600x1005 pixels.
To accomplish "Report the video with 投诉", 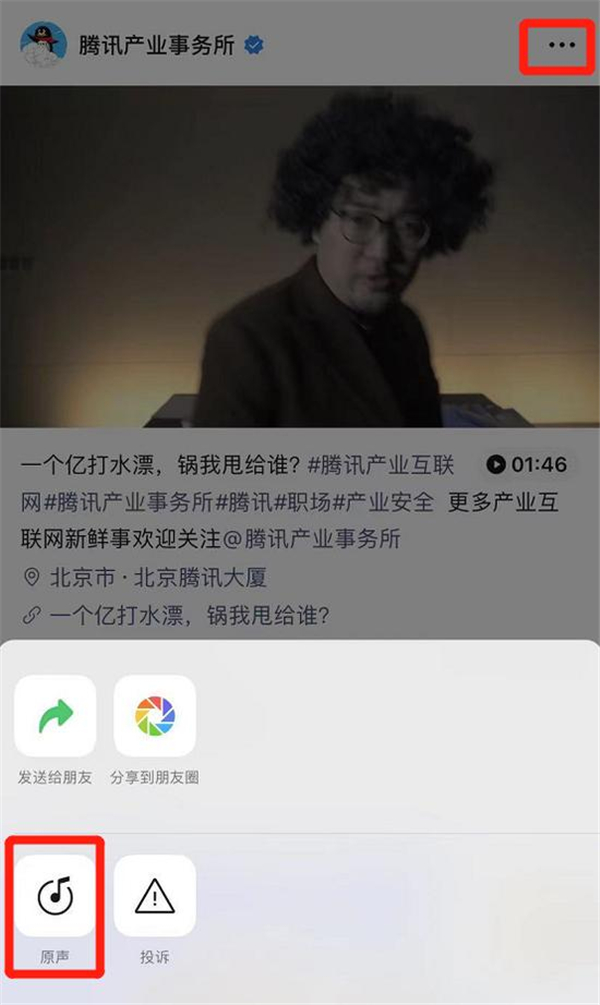I will click(x=155, y=896).
